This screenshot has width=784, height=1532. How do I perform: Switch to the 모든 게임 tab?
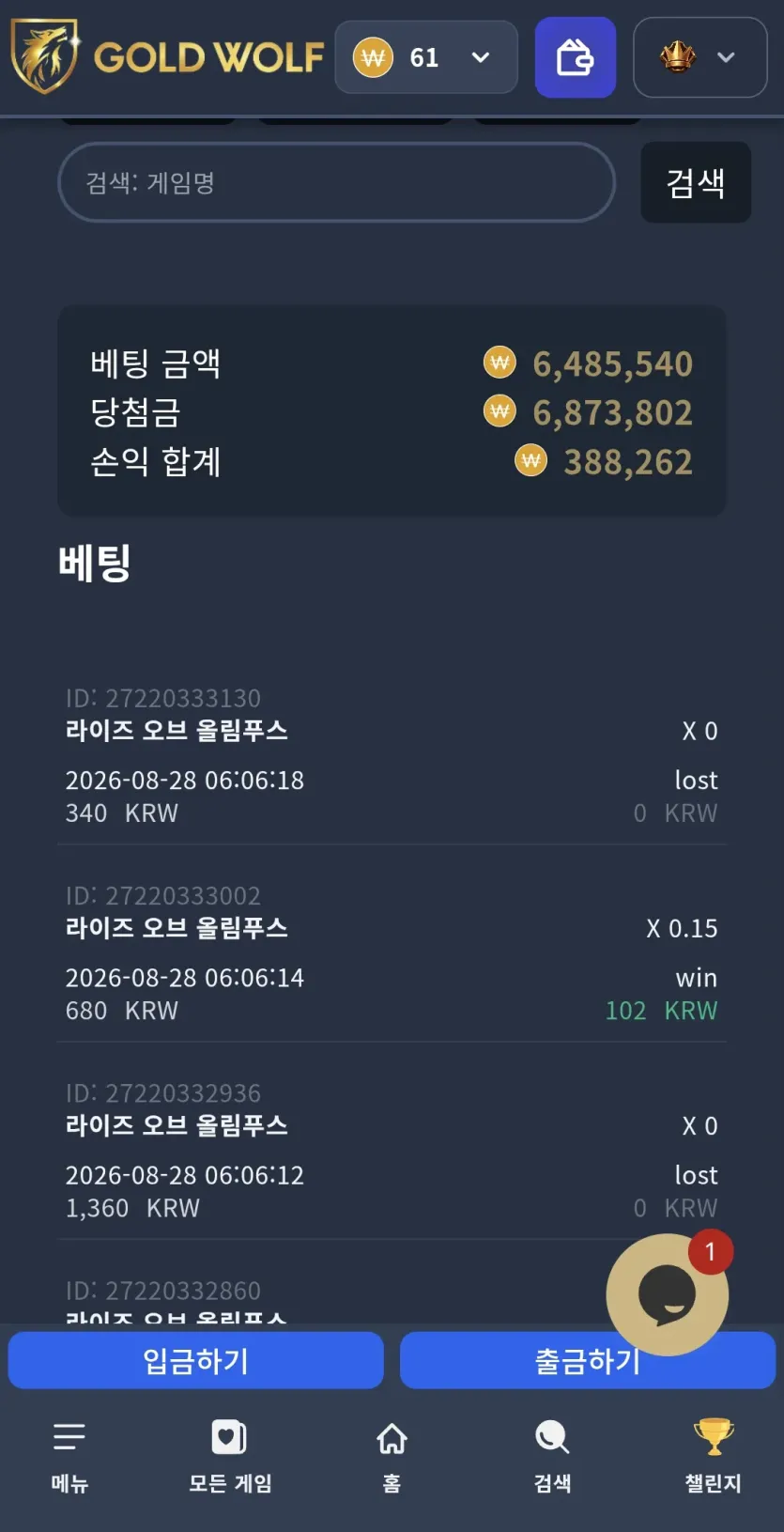(x=230, y=1456)
